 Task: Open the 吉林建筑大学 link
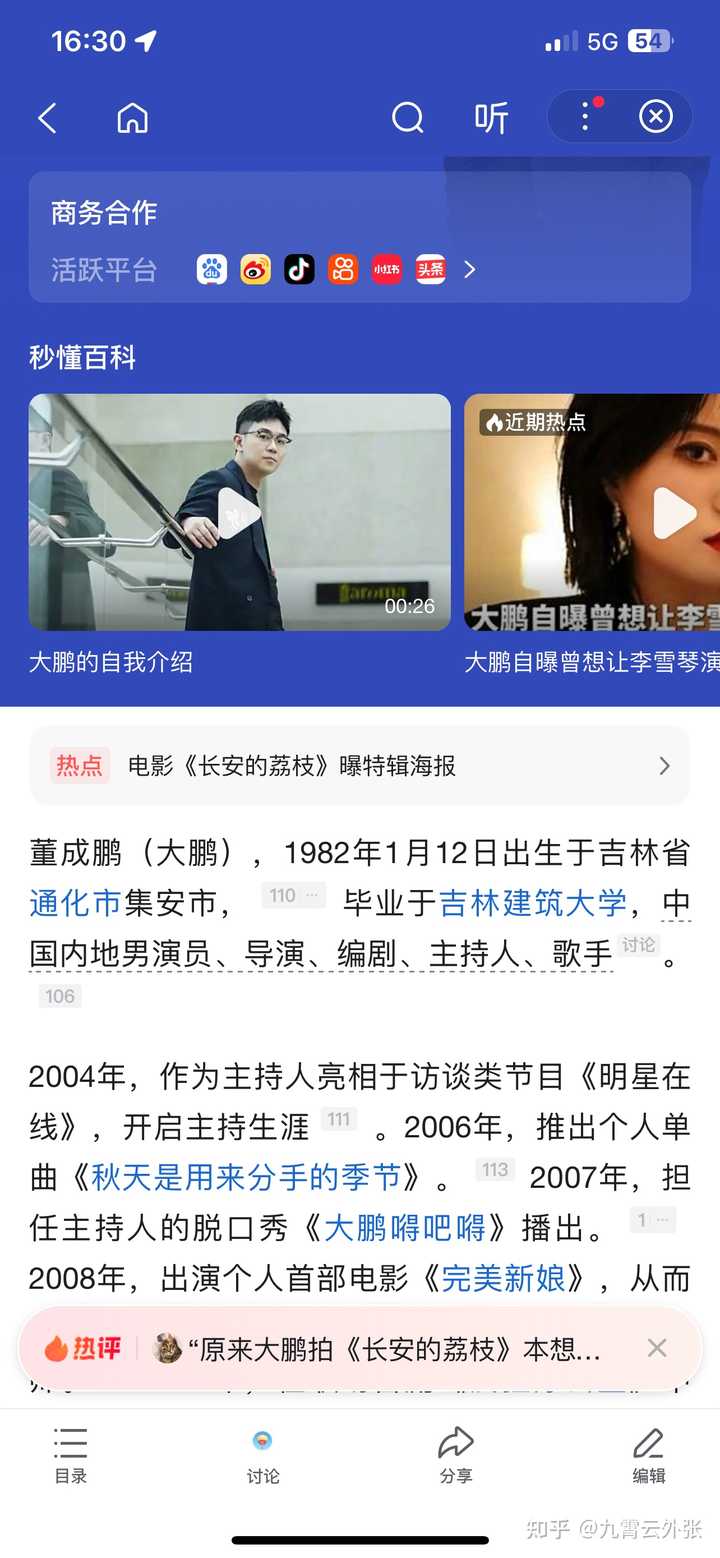point(533,903)
